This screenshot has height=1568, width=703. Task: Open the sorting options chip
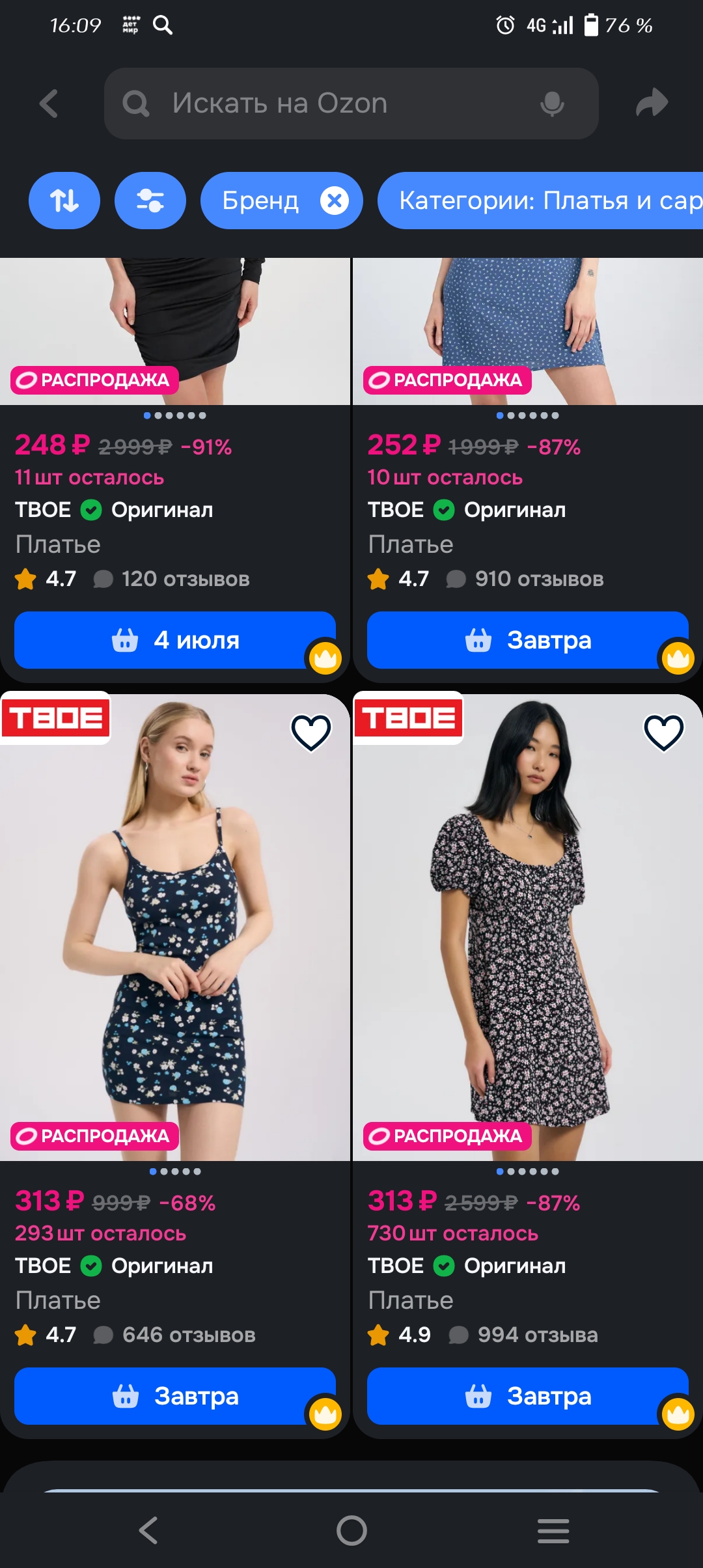click(64, 201)
